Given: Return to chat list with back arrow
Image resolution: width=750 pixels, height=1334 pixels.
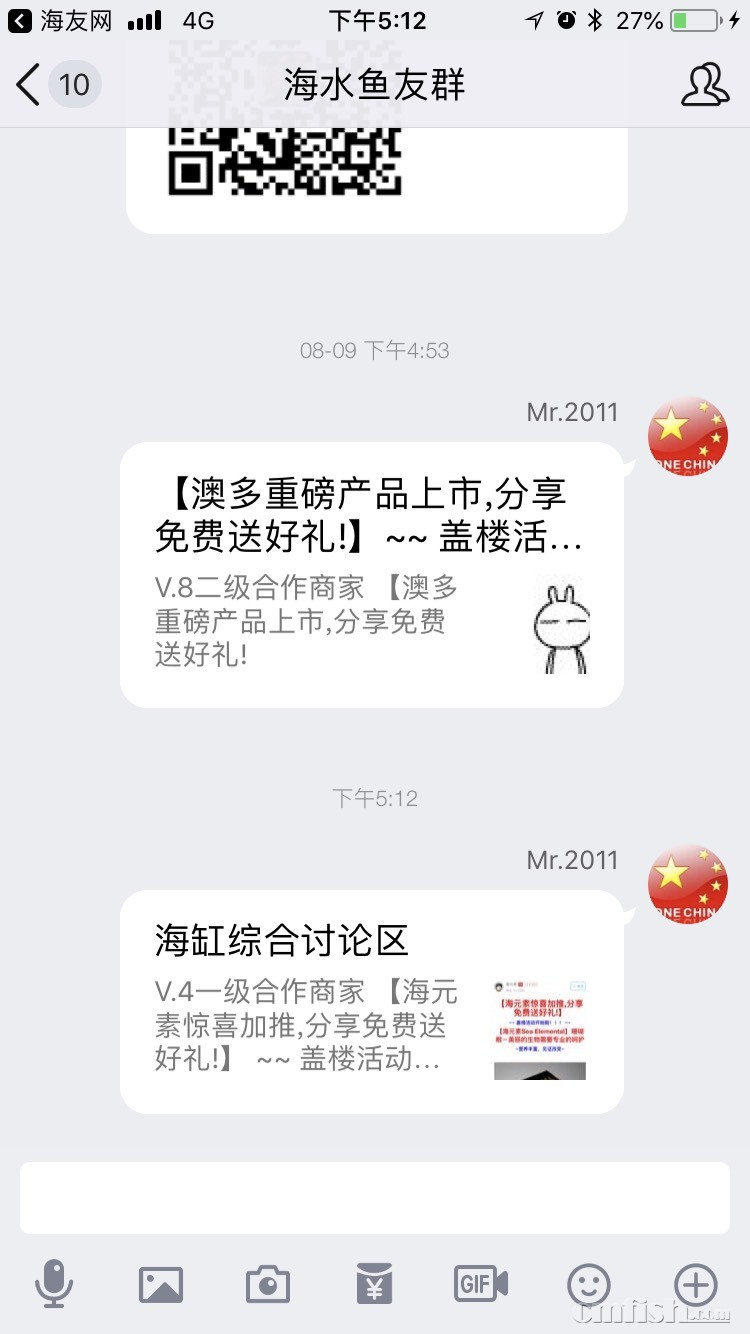Looking at the screenshot, I should click(26, 86).
